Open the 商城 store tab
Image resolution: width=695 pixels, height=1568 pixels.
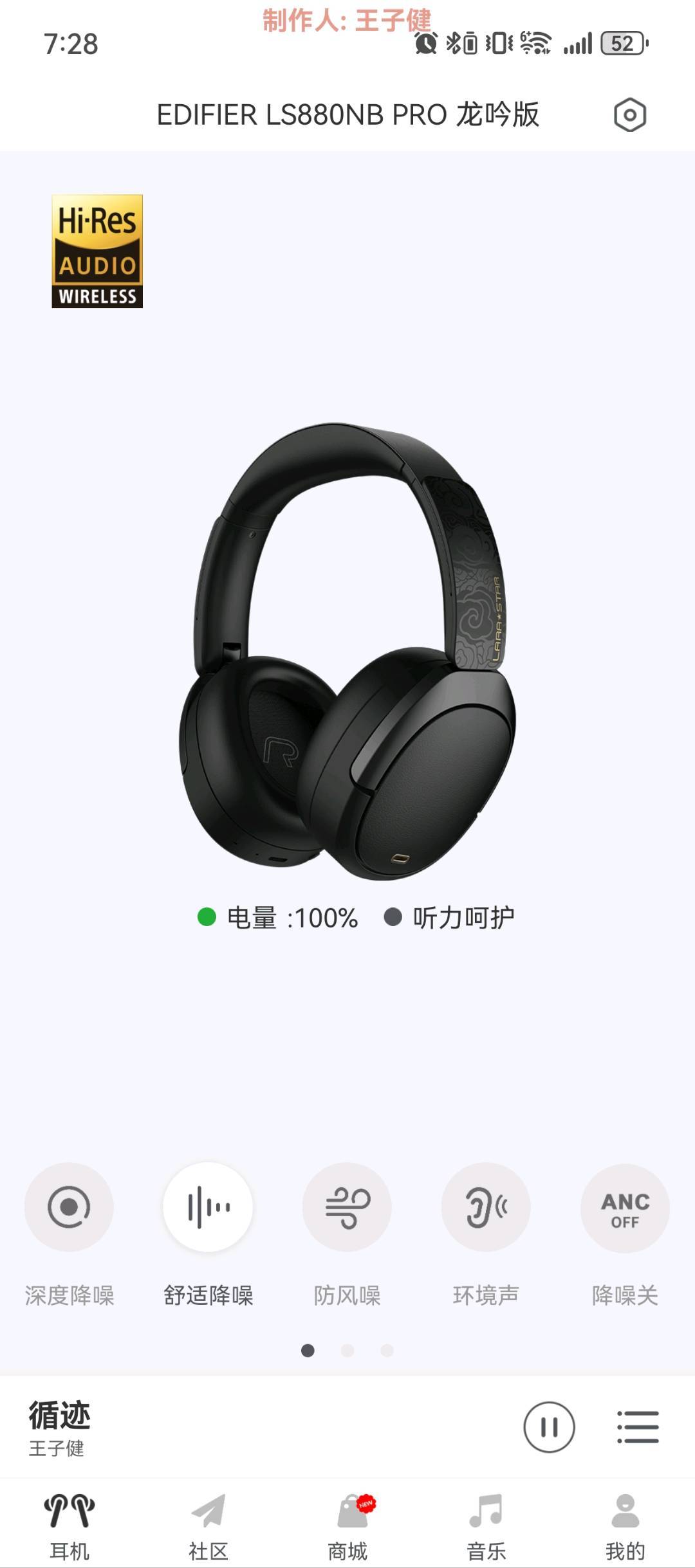347,1526
